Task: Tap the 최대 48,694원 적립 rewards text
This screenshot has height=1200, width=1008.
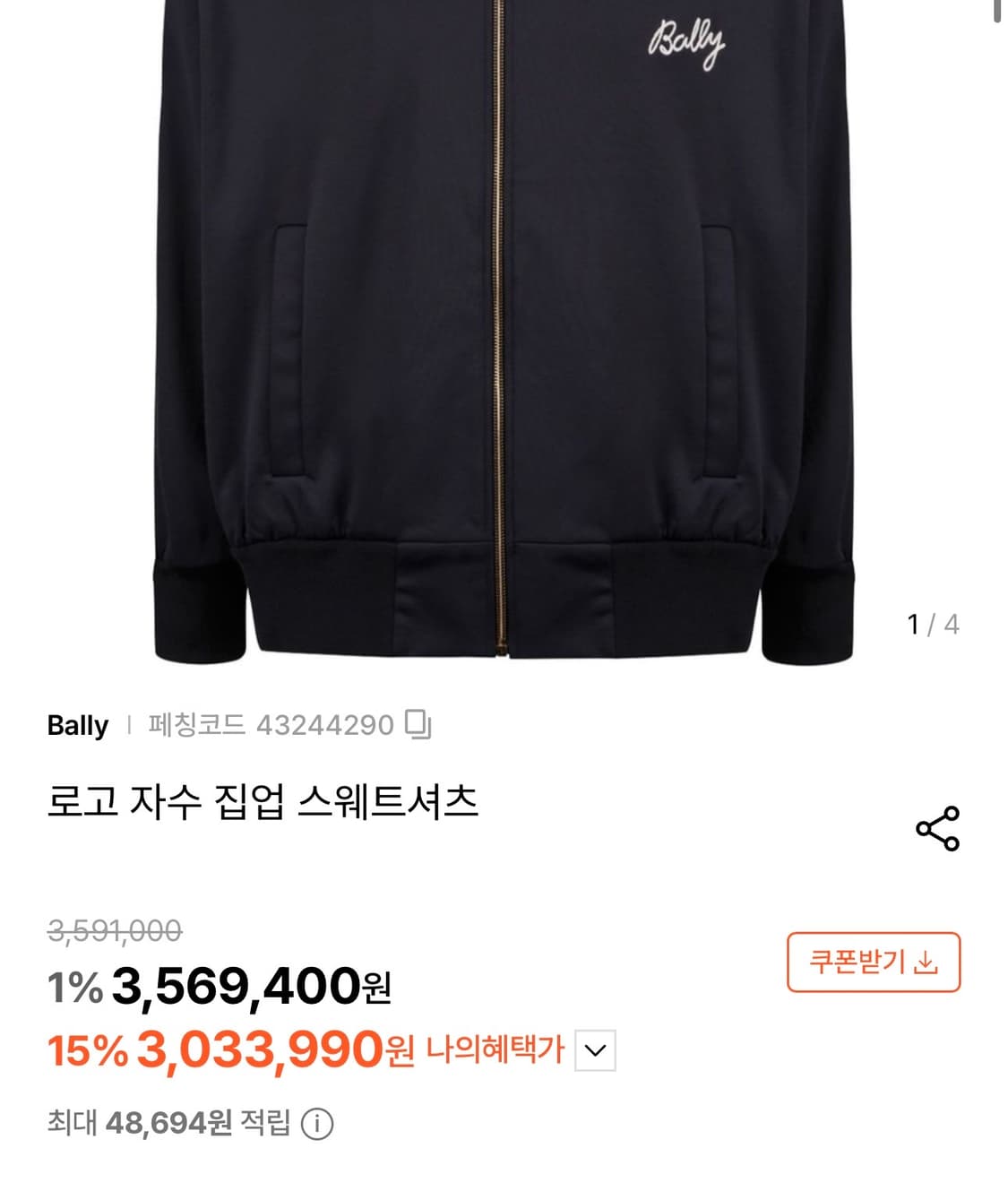Action: point(170,1125)
